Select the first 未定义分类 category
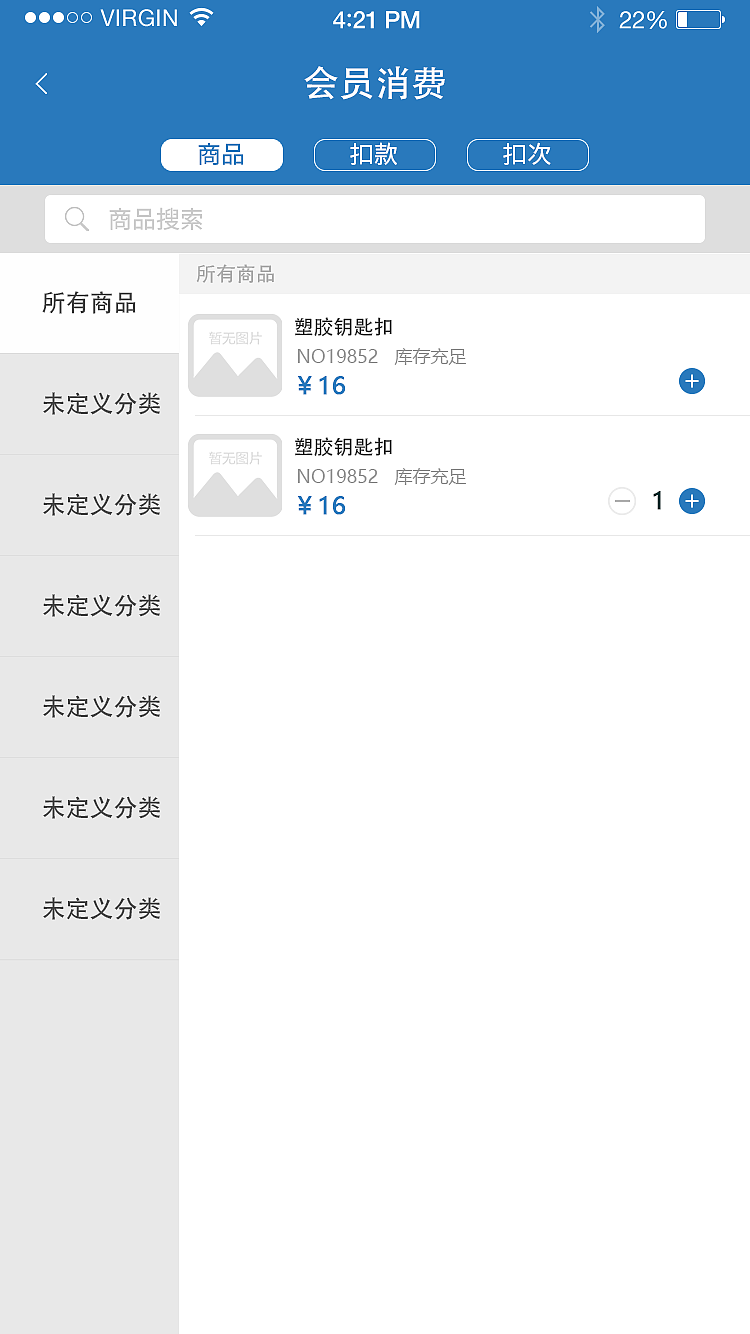 (102, 404)
